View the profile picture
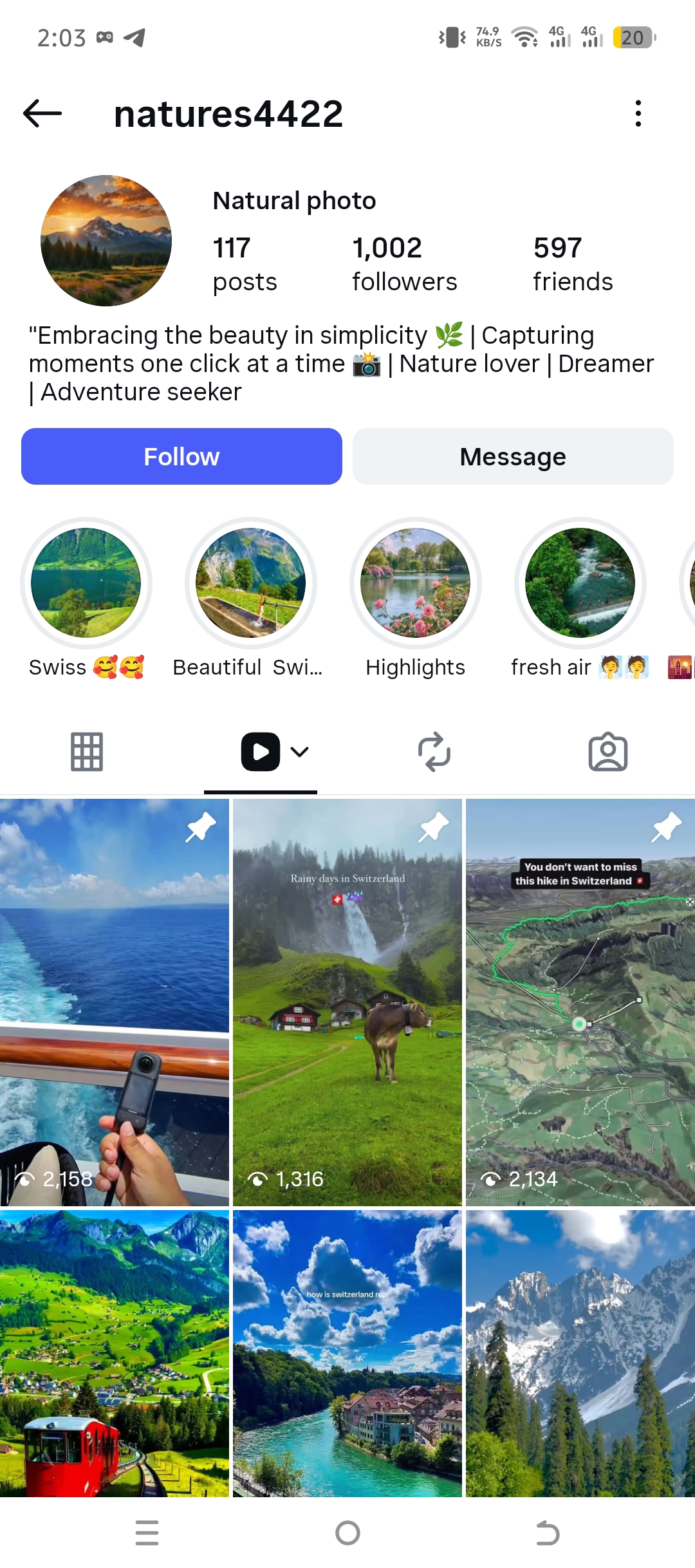This screenshot has width=695, height=1568. coord(106,241)
